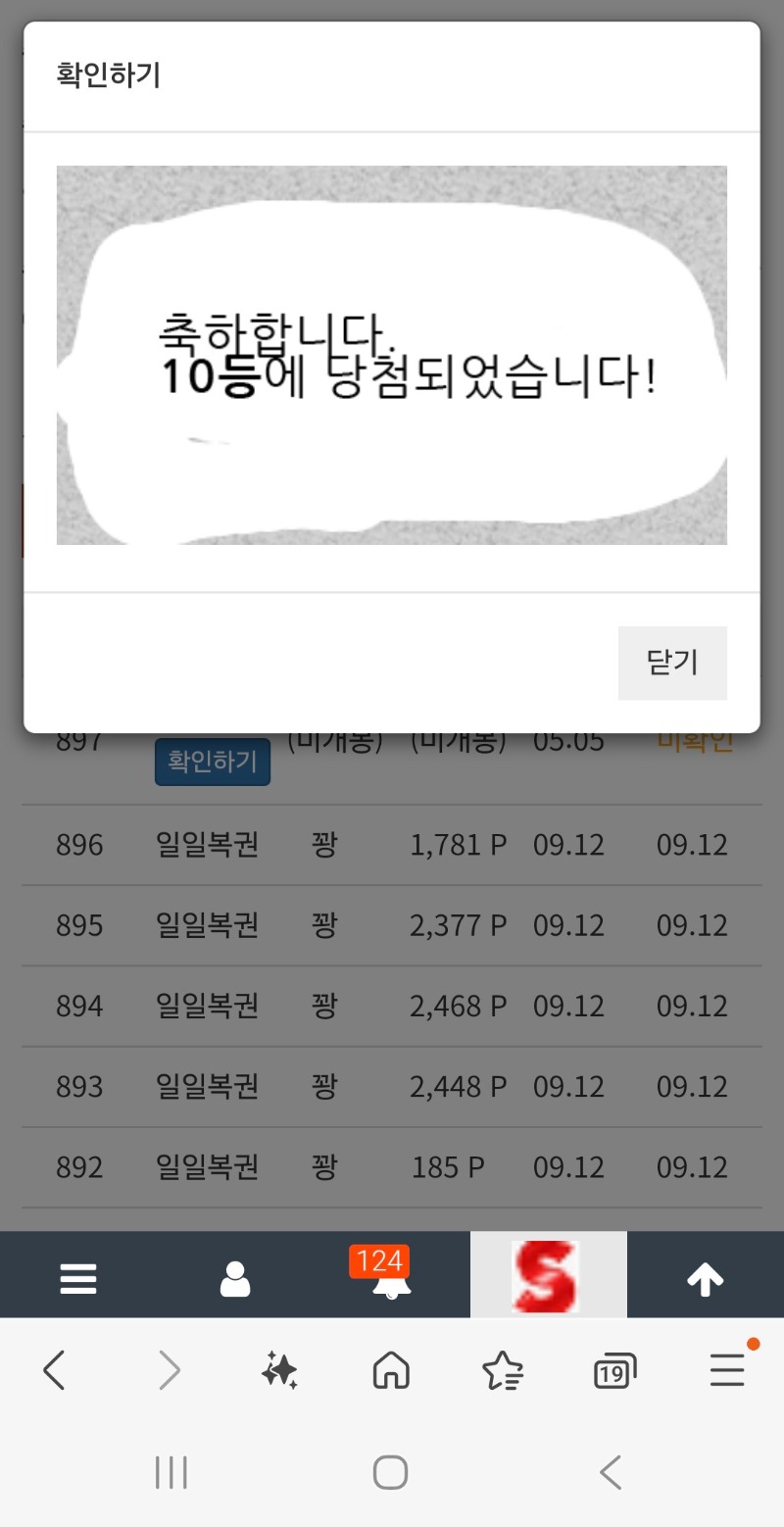The height and width of the screenshot is (1527, 784).
Task: Open the 19 browser tabs view
Action: click(615, 1370)
